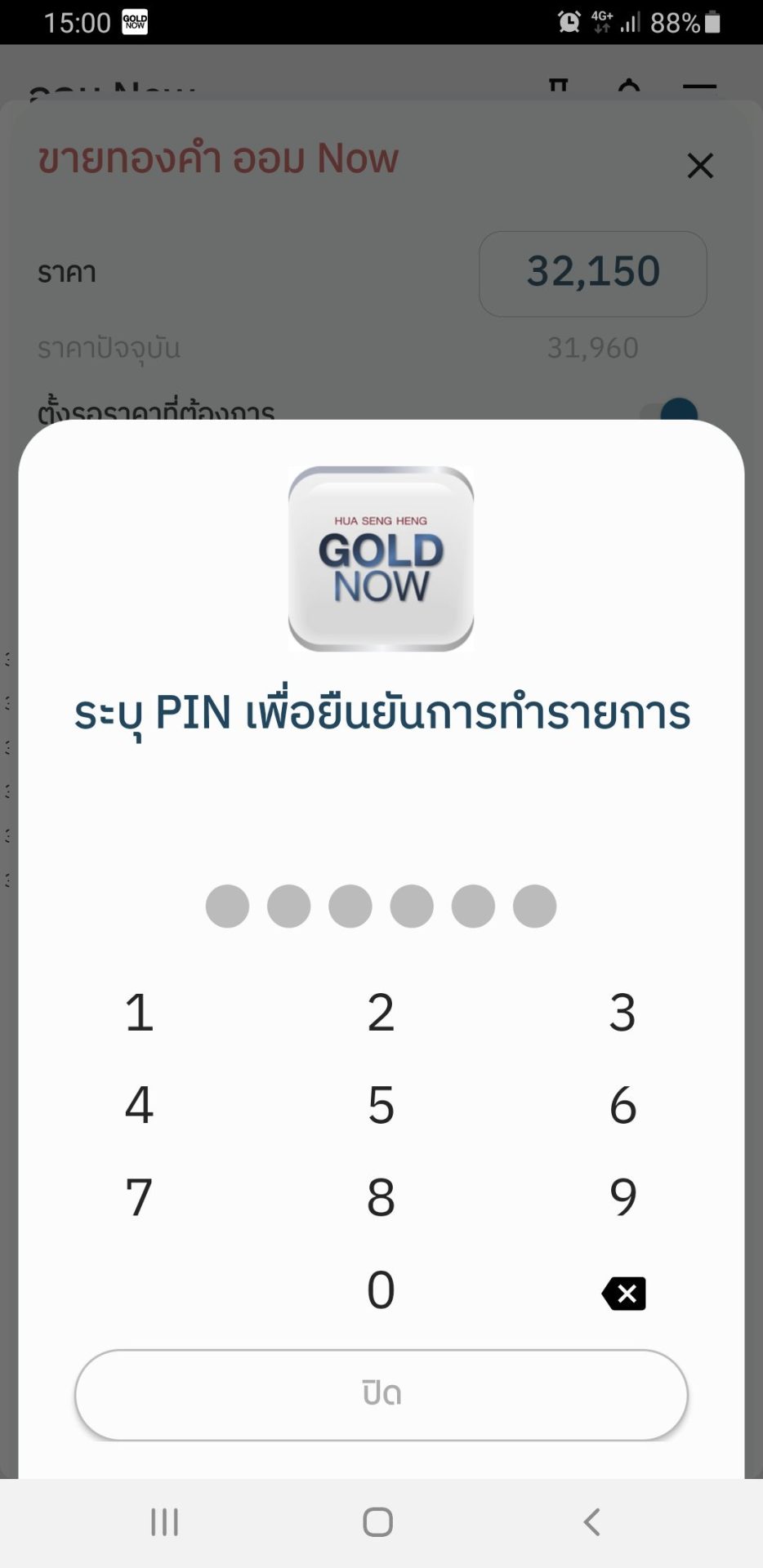Screen dimensions: 763x1568
Task: Enter digit 3 on PIN keypad
Action: (x=622, y=1013)
